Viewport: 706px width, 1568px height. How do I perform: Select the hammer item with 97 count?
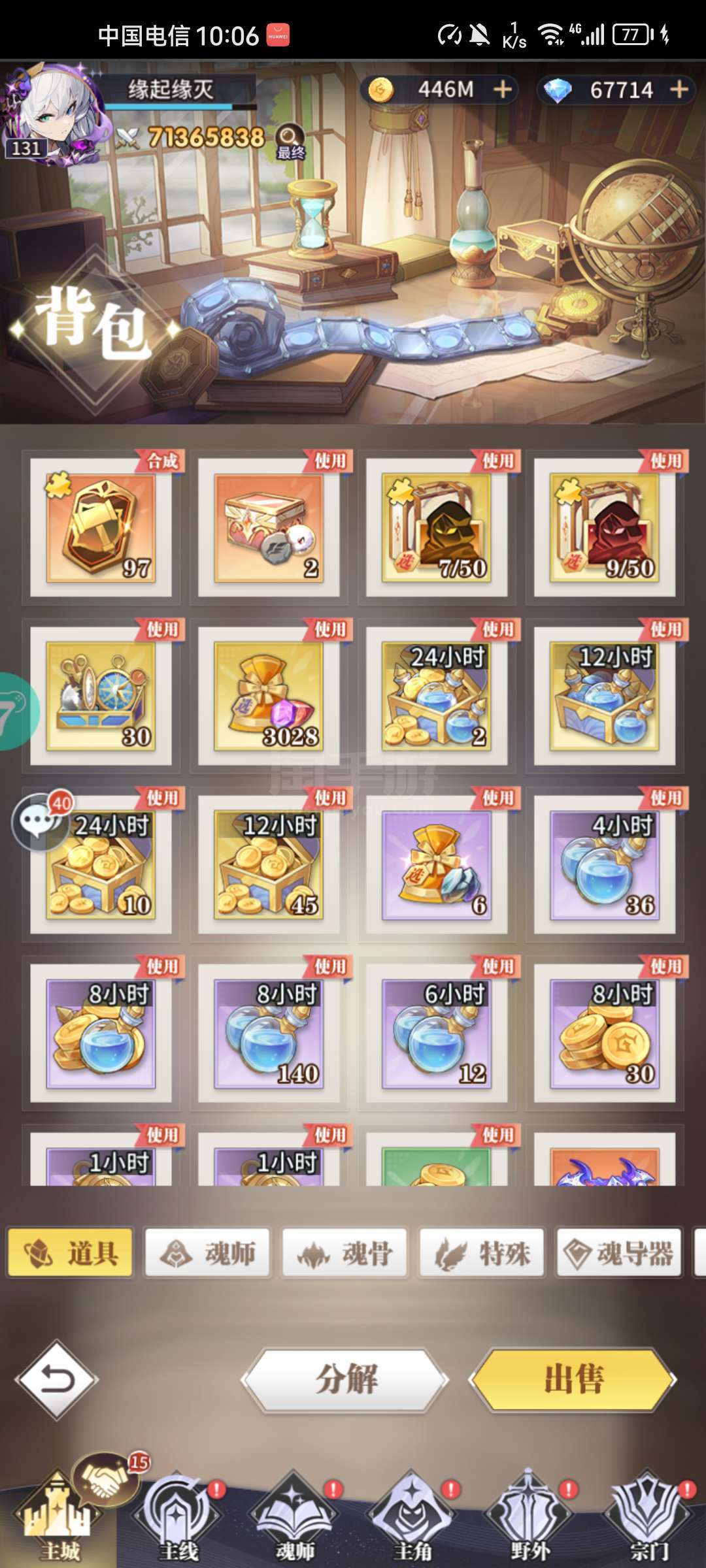tap(101, 525)
